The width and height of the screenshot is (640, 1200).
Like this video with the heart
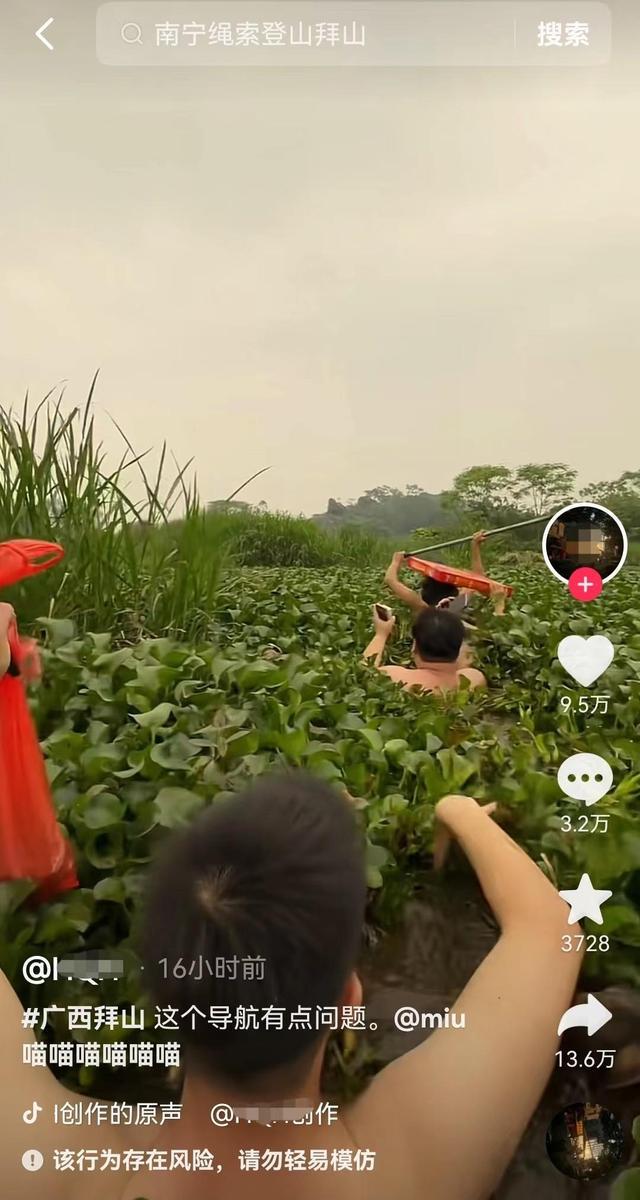point(585,660)
